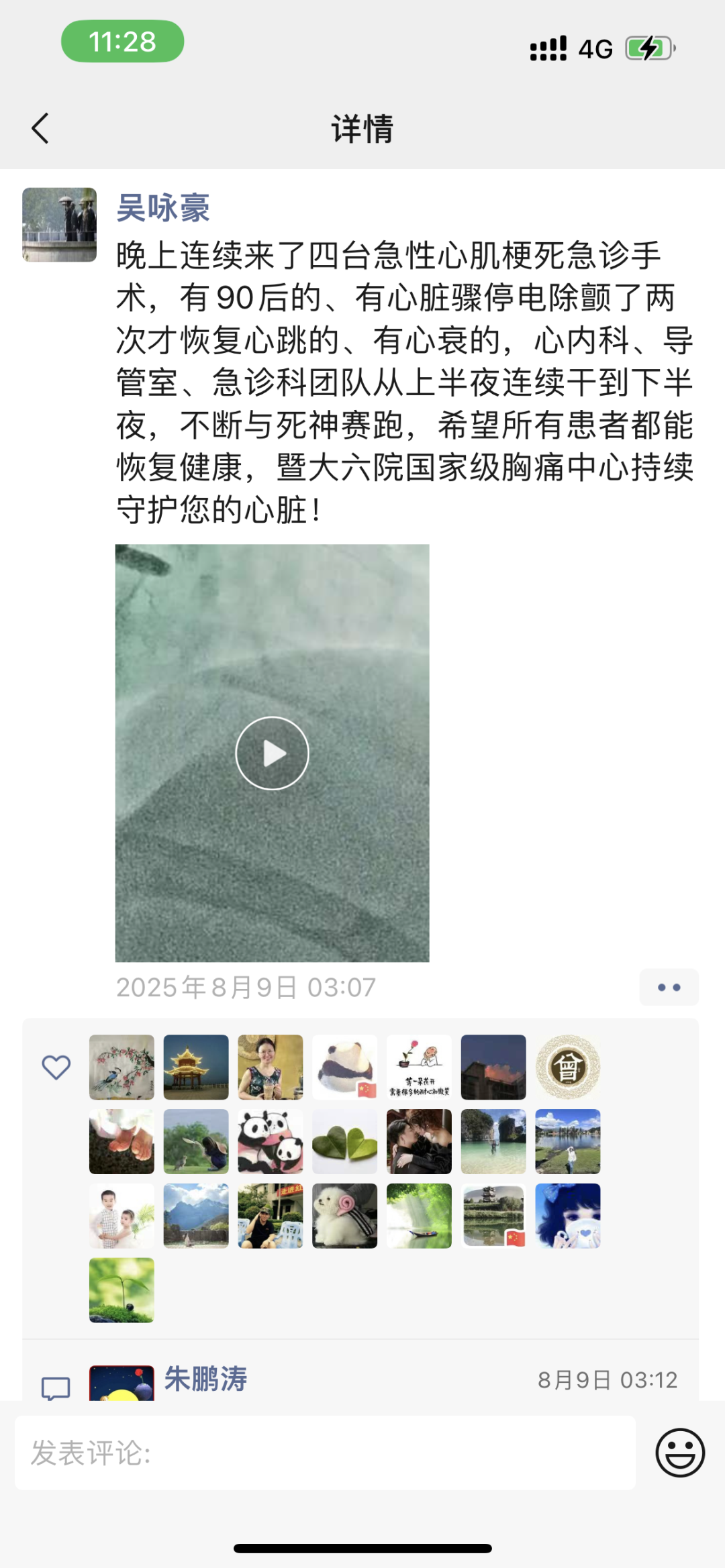Tap the 发表评论 comment field

click(325, 1453)
